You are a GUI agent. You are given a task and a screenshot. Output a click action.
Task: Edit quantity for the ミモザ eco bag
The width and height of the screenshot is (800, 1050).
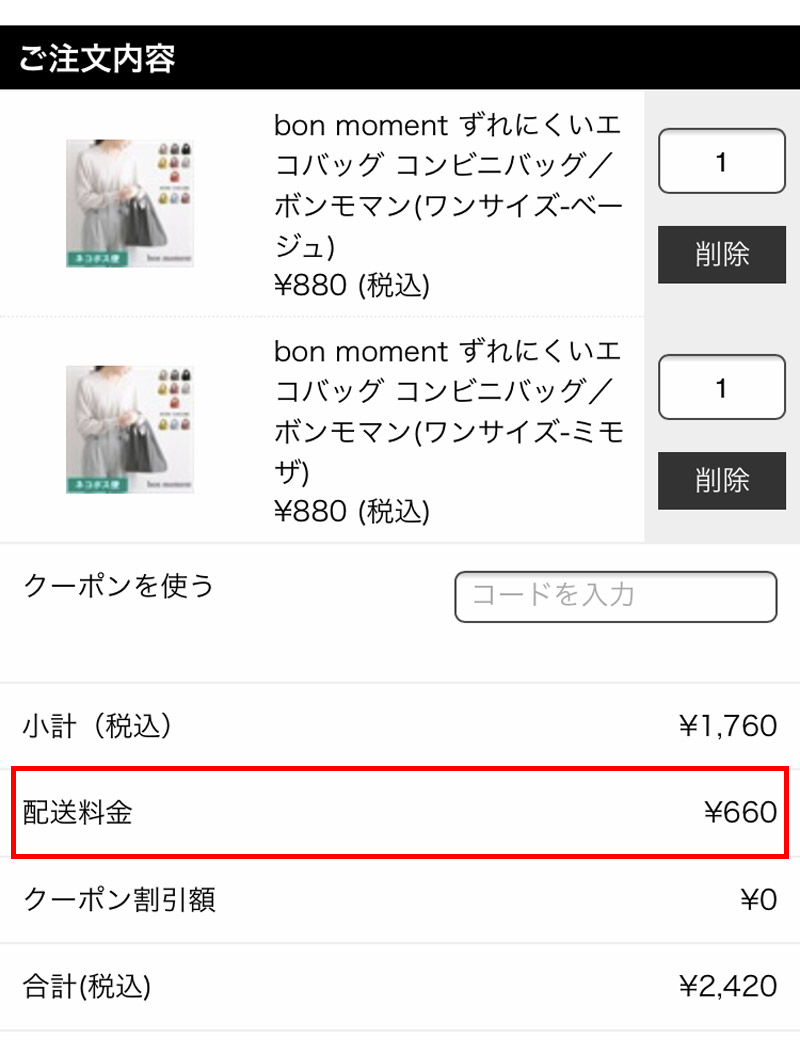[x=721, y=387]
